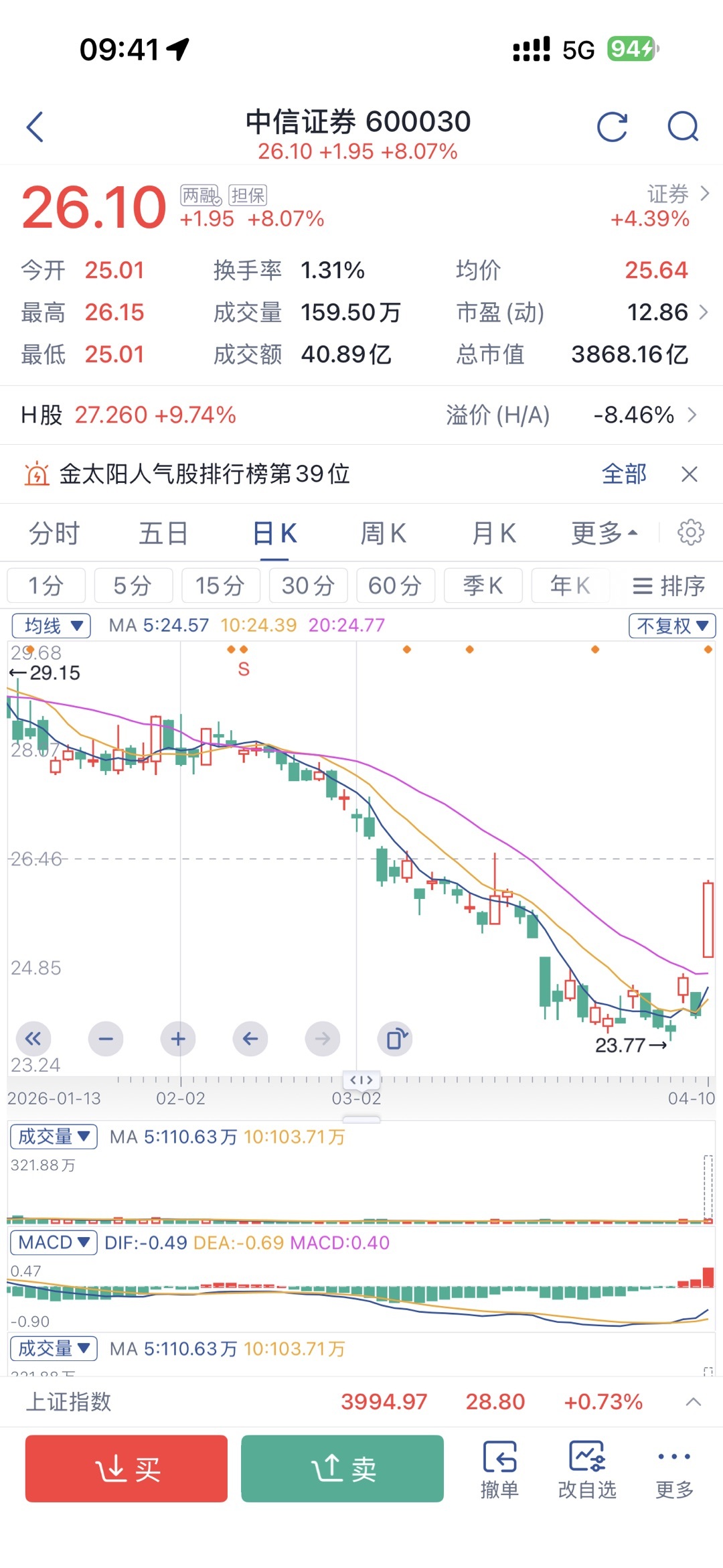Tap the red 买 buy button
This screenshot has width=723, height=1568.
point(127,1469)
